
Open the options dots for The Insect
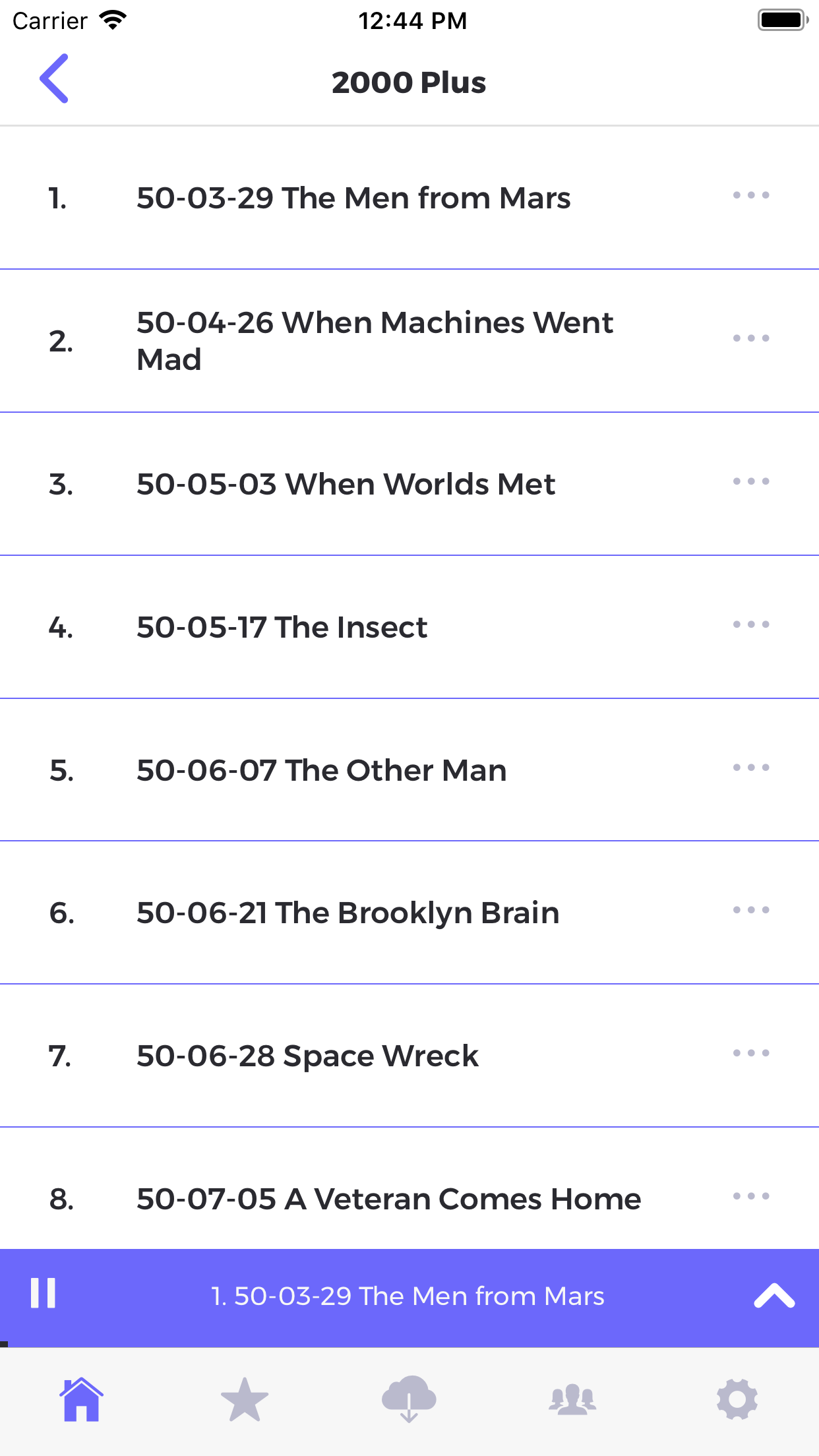[751, 624]
